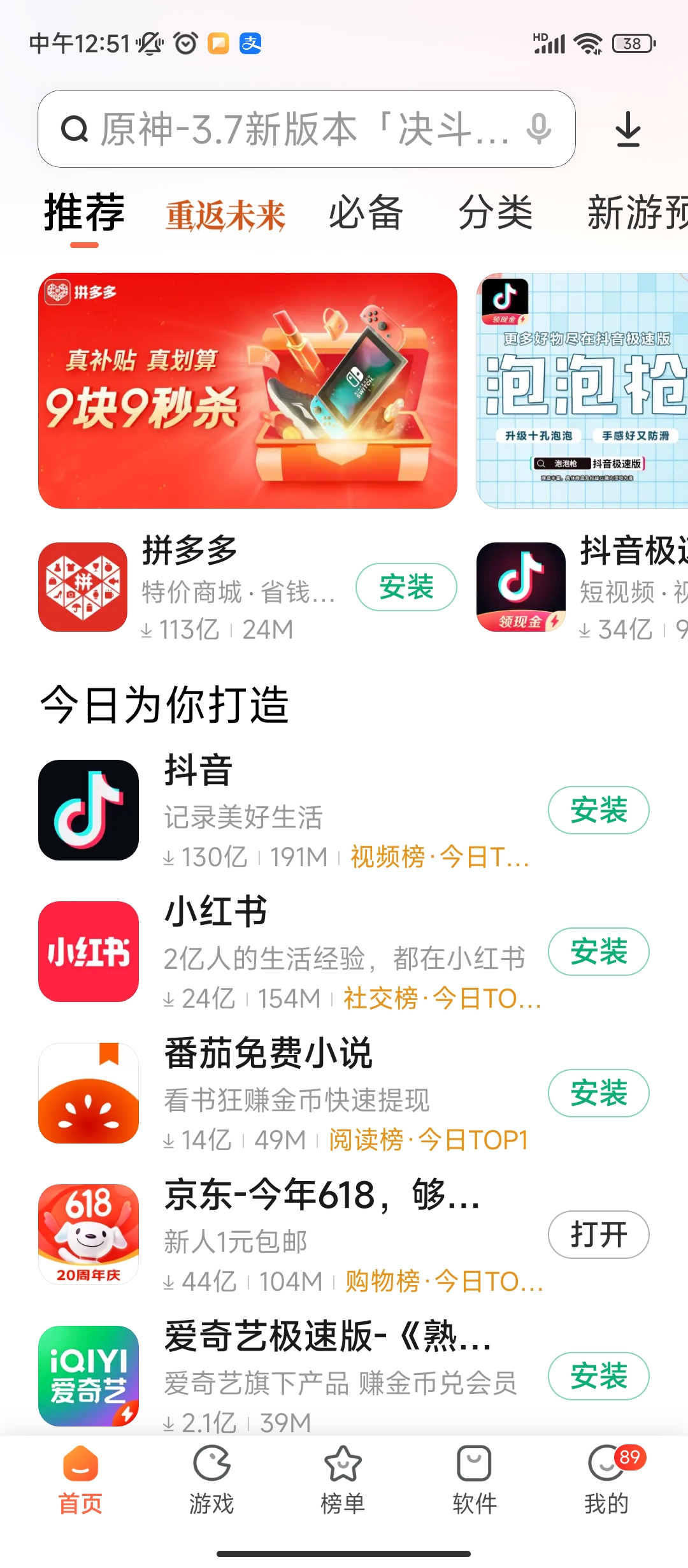
Task: Tap the voice search microphone icon
Action: (538, 129)
